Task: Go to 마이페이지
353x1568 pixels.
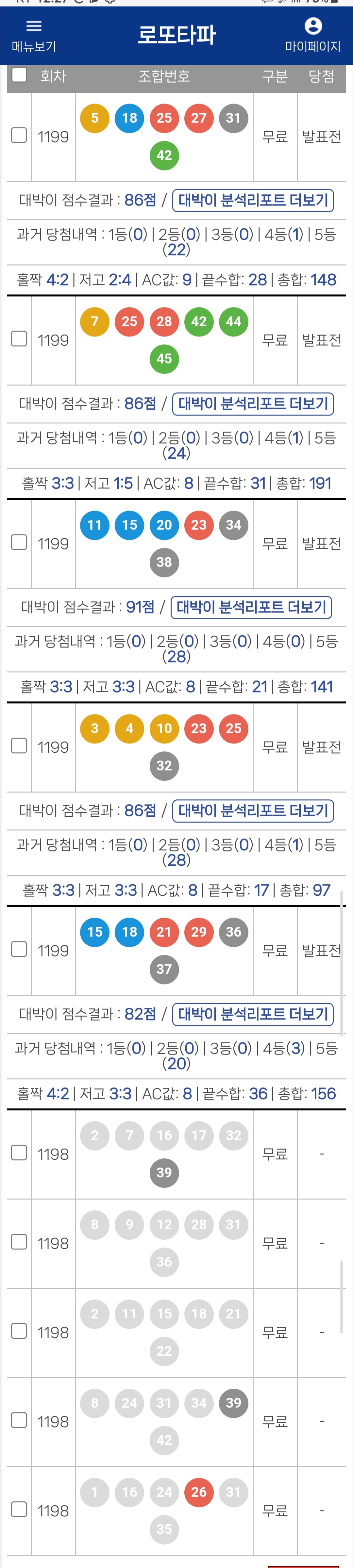Action: [313, 35]
